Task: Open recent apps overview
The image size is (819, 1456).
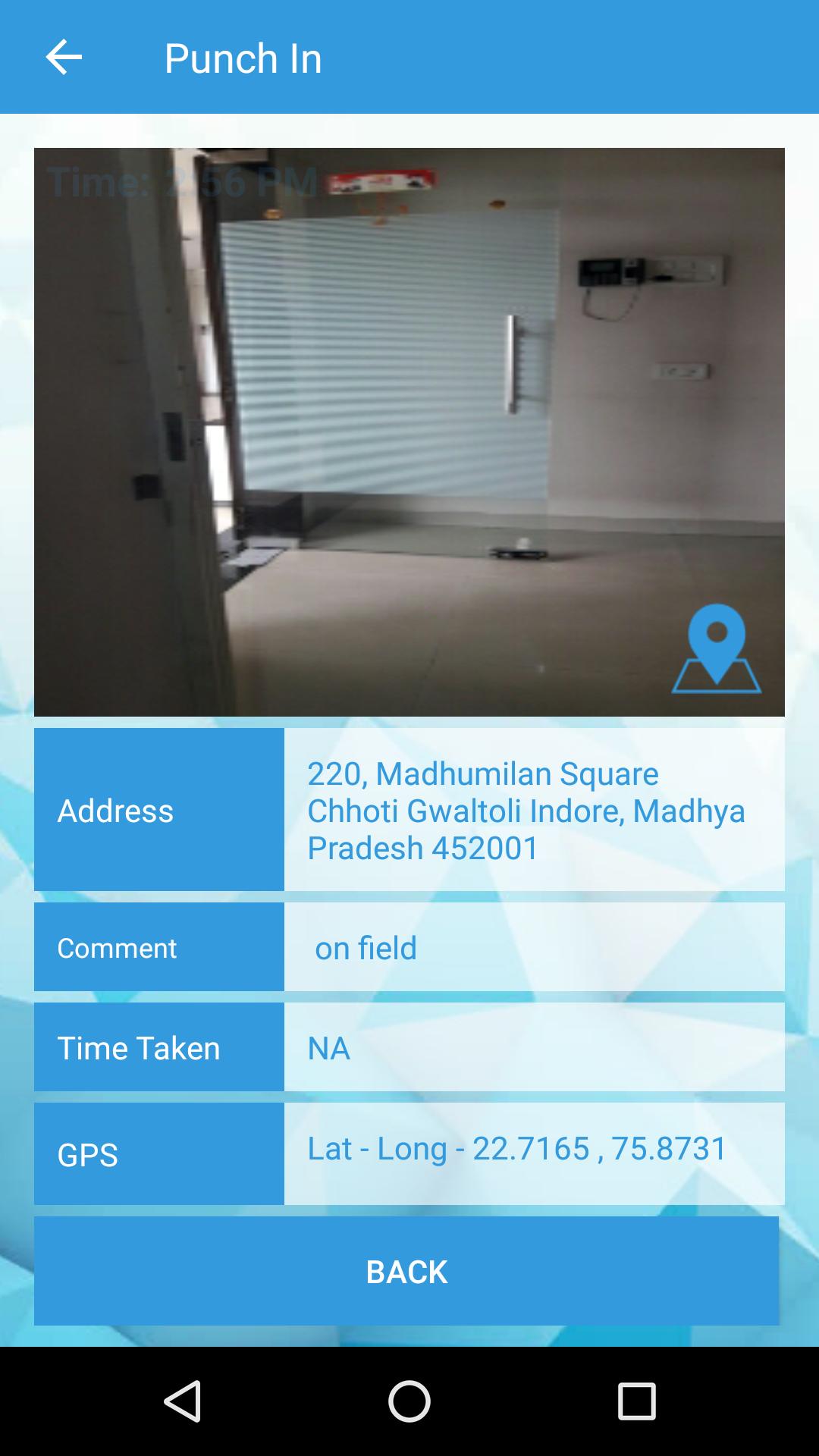Action: tap(635, 1401)
